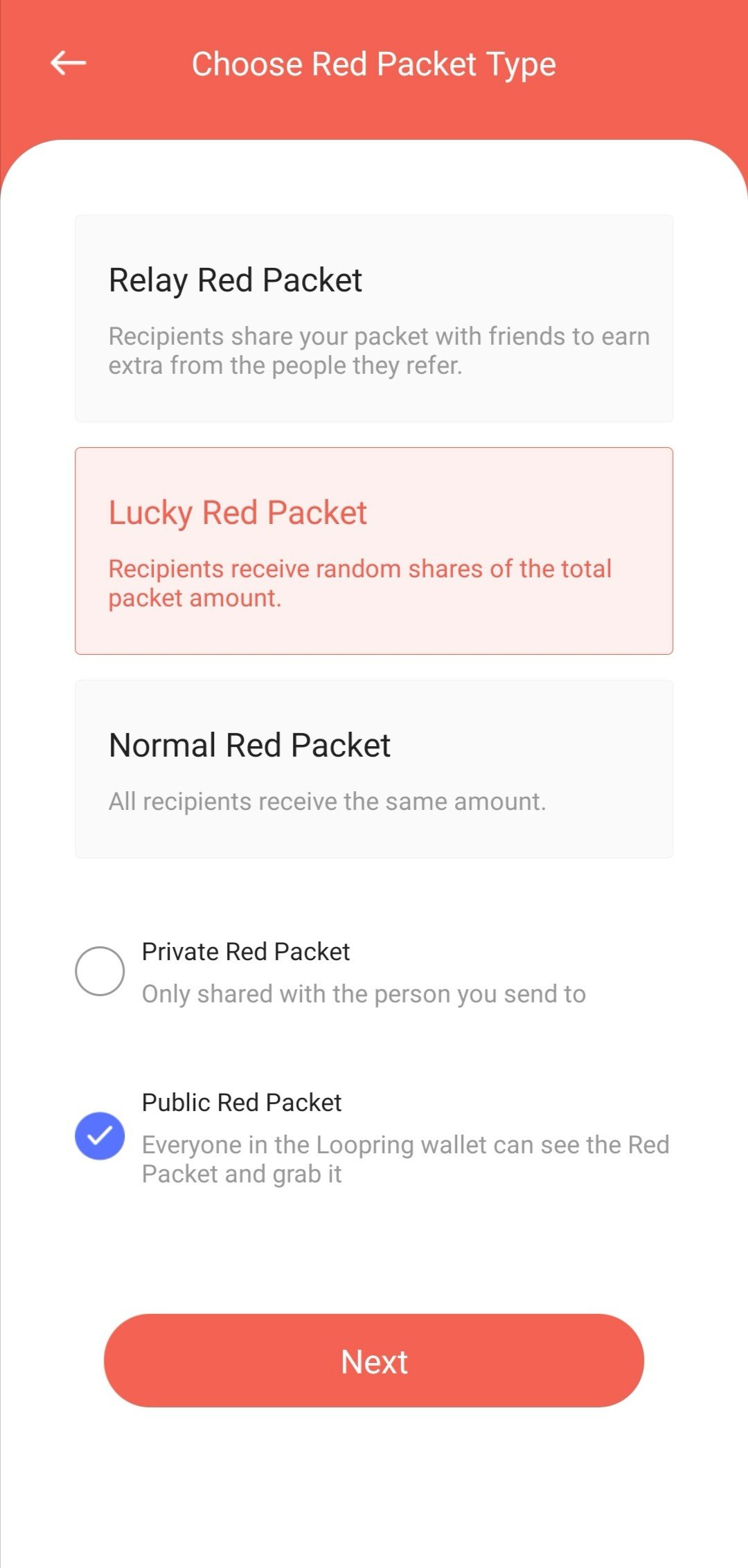The height and width of the screenshot is (1568, 748).
Task: Pick the Normal Red Packet card
Action: pos(374,769)
